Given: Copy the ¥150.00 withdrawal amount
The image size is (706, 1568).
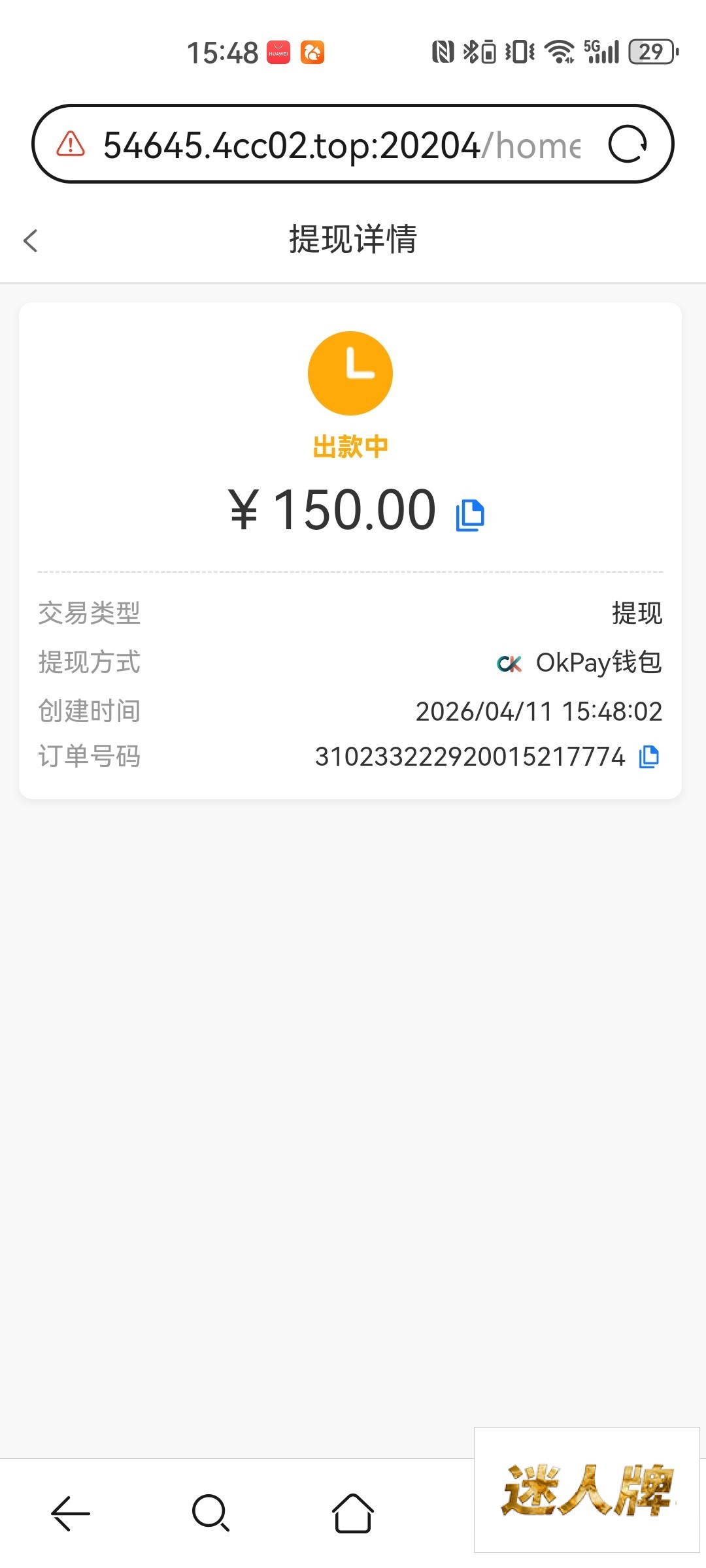Looking at the screenshot, I should (x=469, y=515).
